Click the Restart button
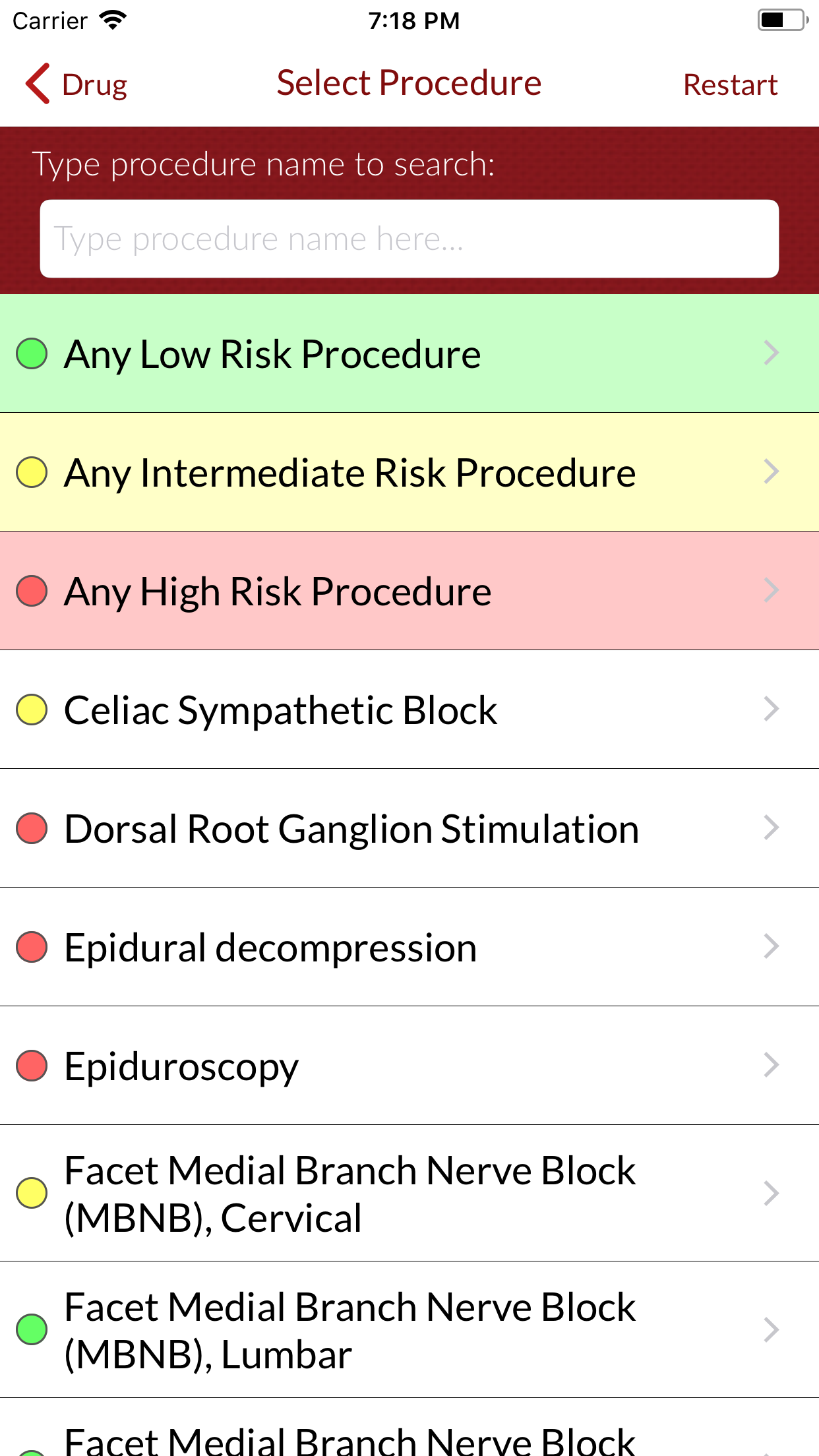819x1456 pixels. (731, 84)
